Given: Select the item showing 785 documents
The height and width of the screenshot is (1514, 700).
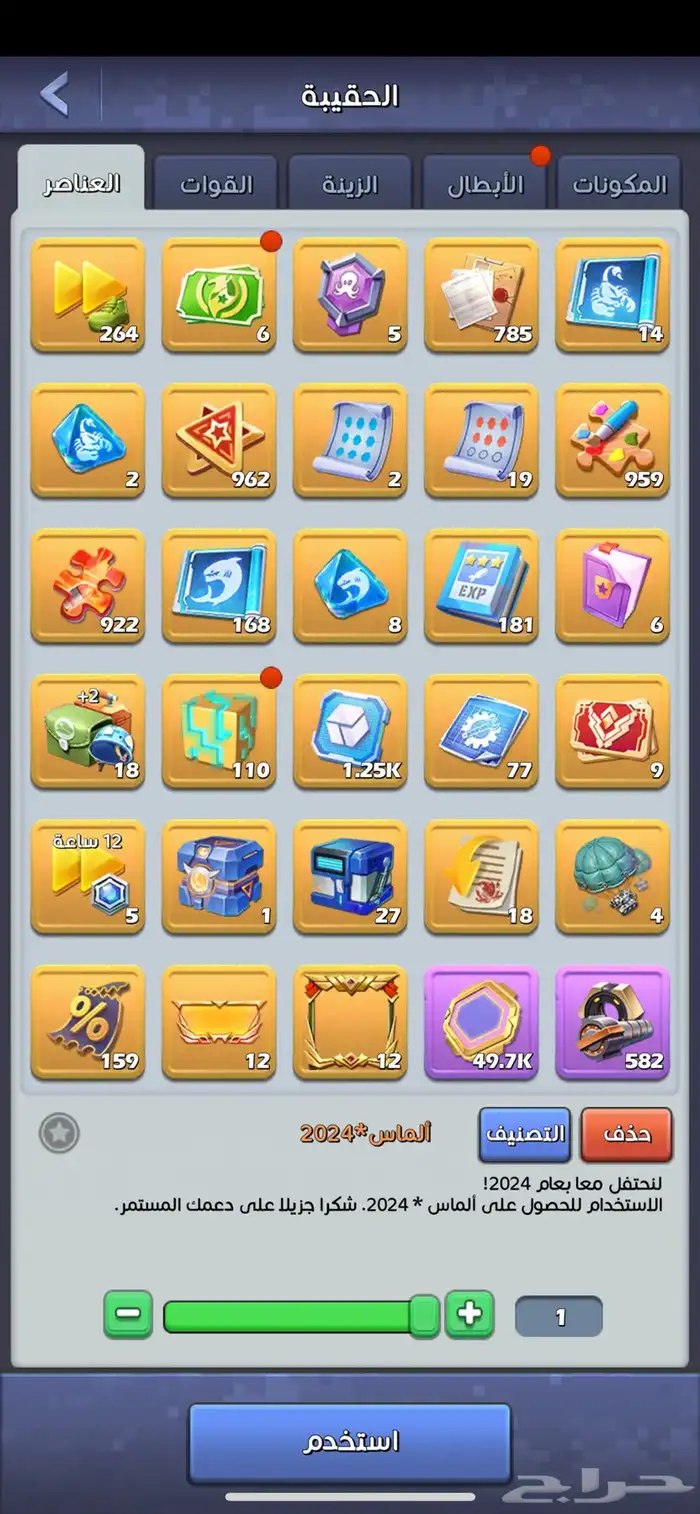Looking at the screenshot, I should point(481,295).
